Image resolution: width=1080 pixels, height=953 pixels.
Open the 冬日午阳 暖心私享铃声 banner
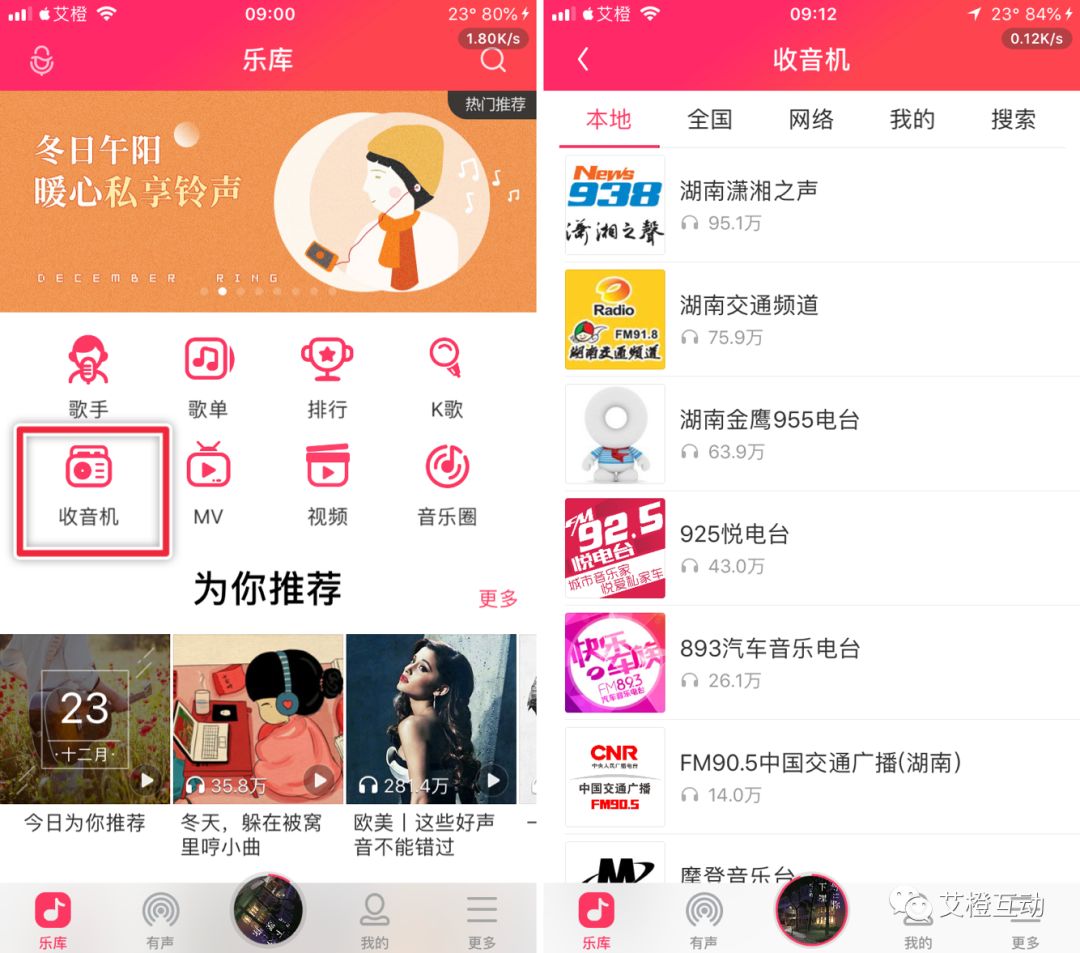click(268, 200)
